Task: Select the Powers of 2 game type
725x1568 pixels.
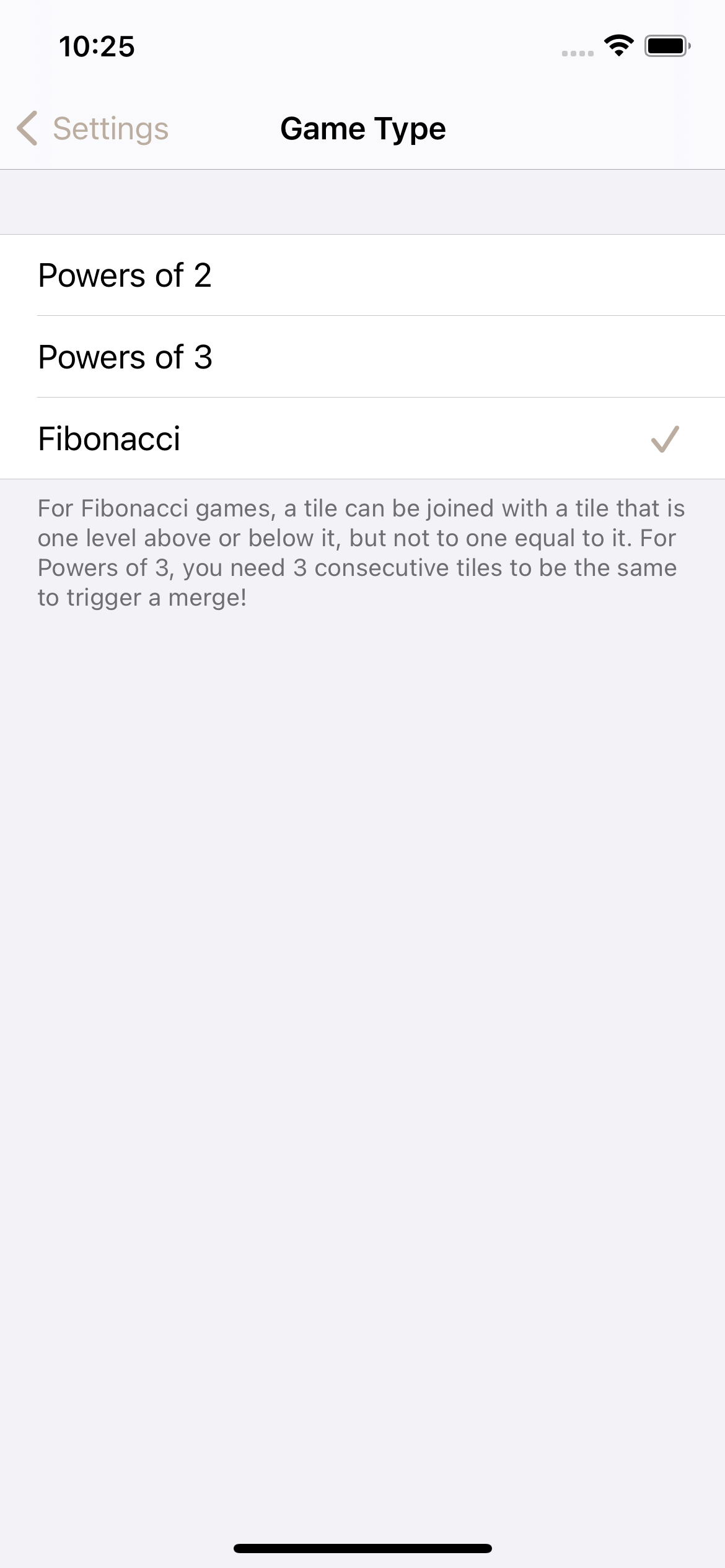Action: point(362,276)
